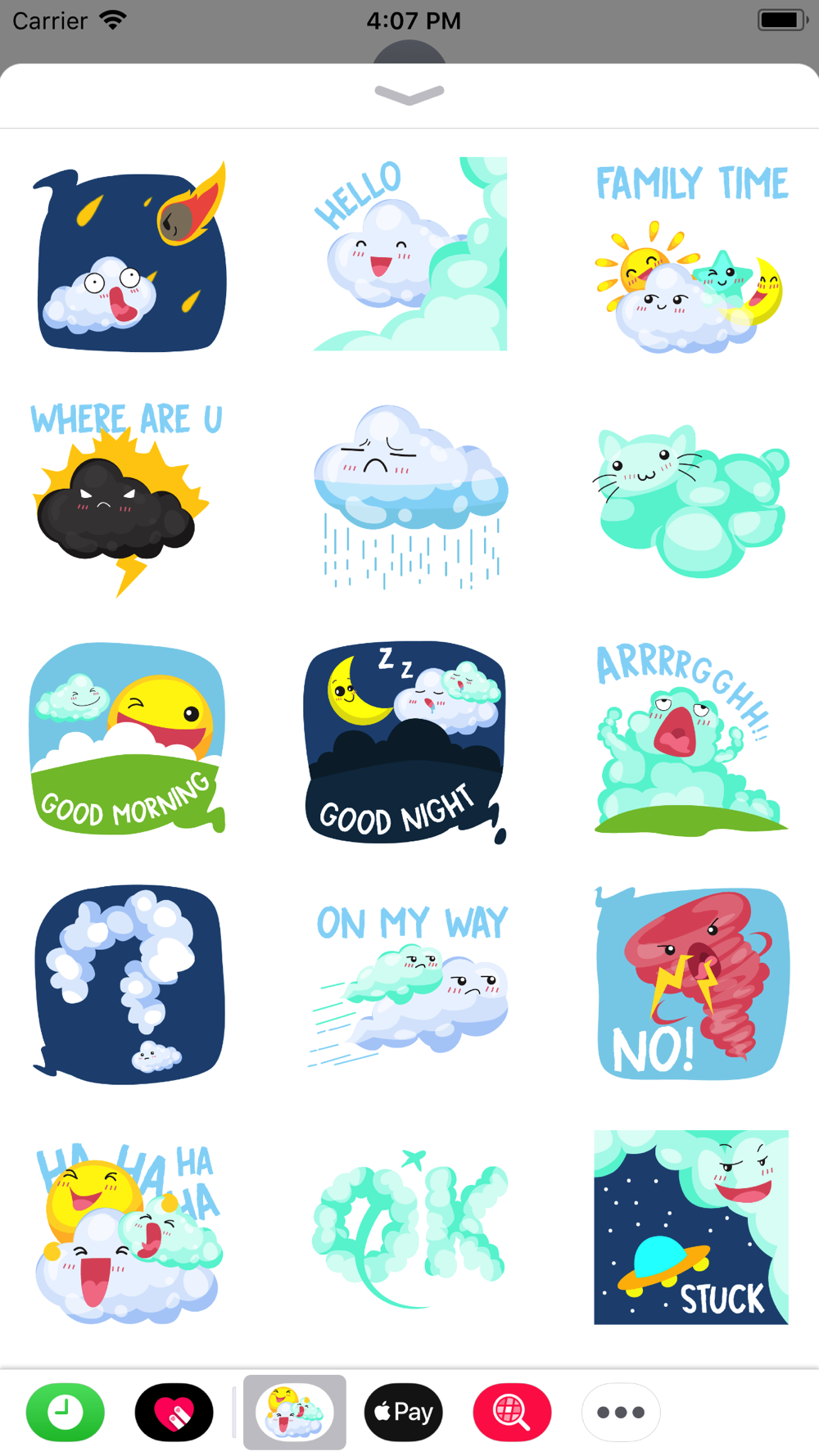Viewport: 819px width, 1456px height.
Task: Open the recents clock app in the drawer
Action: tap(66, 1413)
